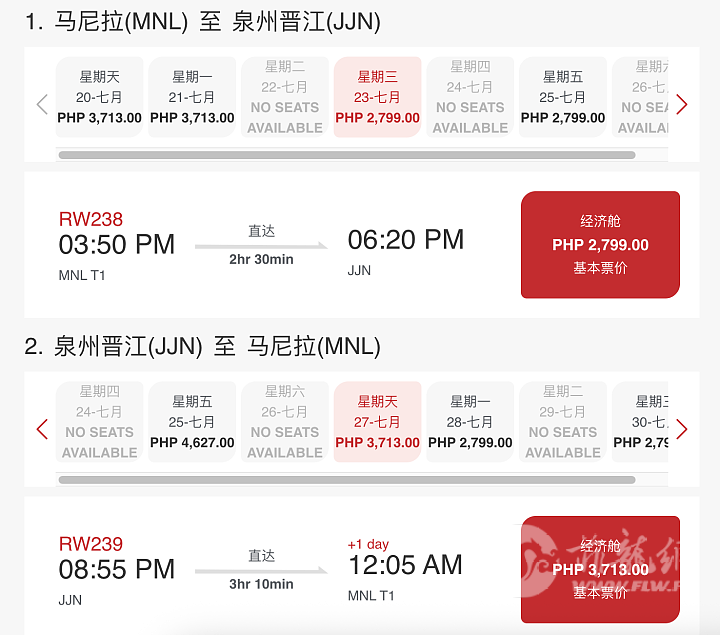
Task: Show later outbound dates with right arrow
Action: (x=682, y=104)
